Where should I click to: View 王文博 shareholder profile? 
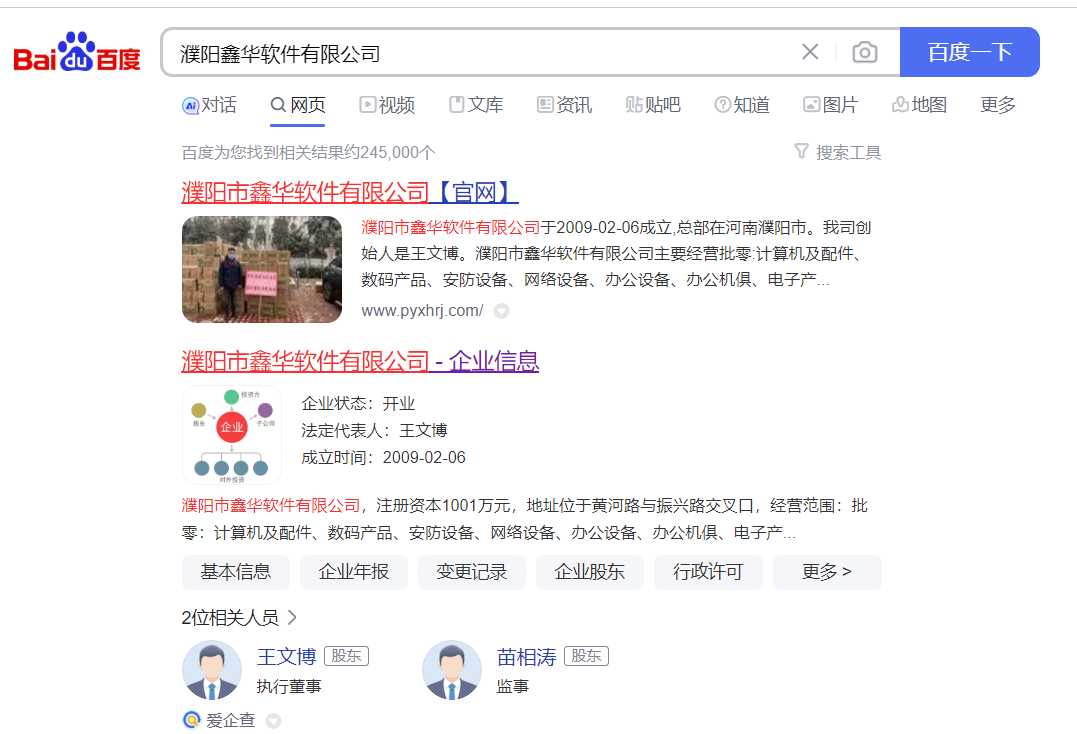click(286, 657)
